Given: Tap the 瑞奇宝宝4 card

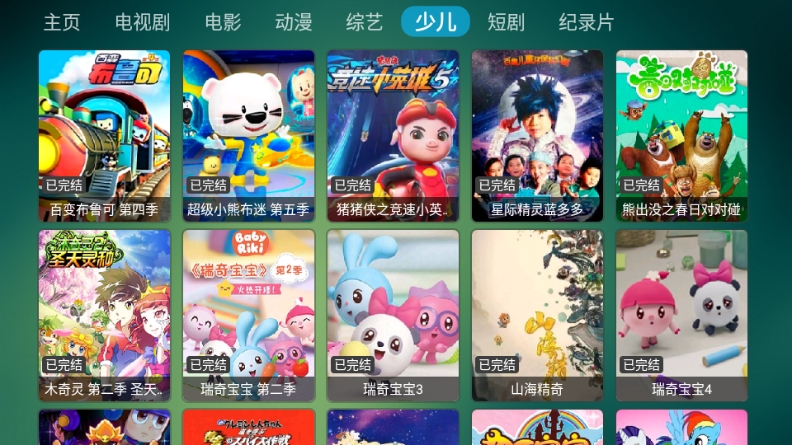Looking at the screenshot, I should [x=681, y=315].
